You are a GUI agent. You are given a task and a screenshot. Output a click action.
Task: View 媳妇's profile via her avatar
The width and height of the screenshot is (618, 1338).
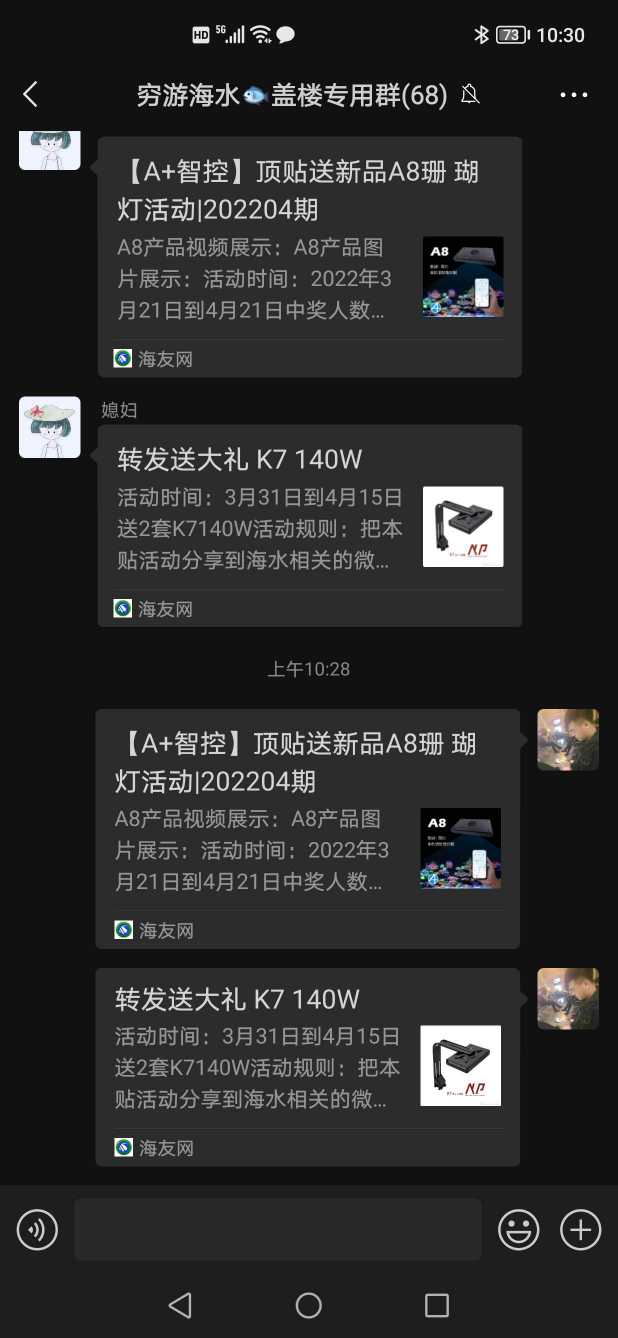coord(49,427)
